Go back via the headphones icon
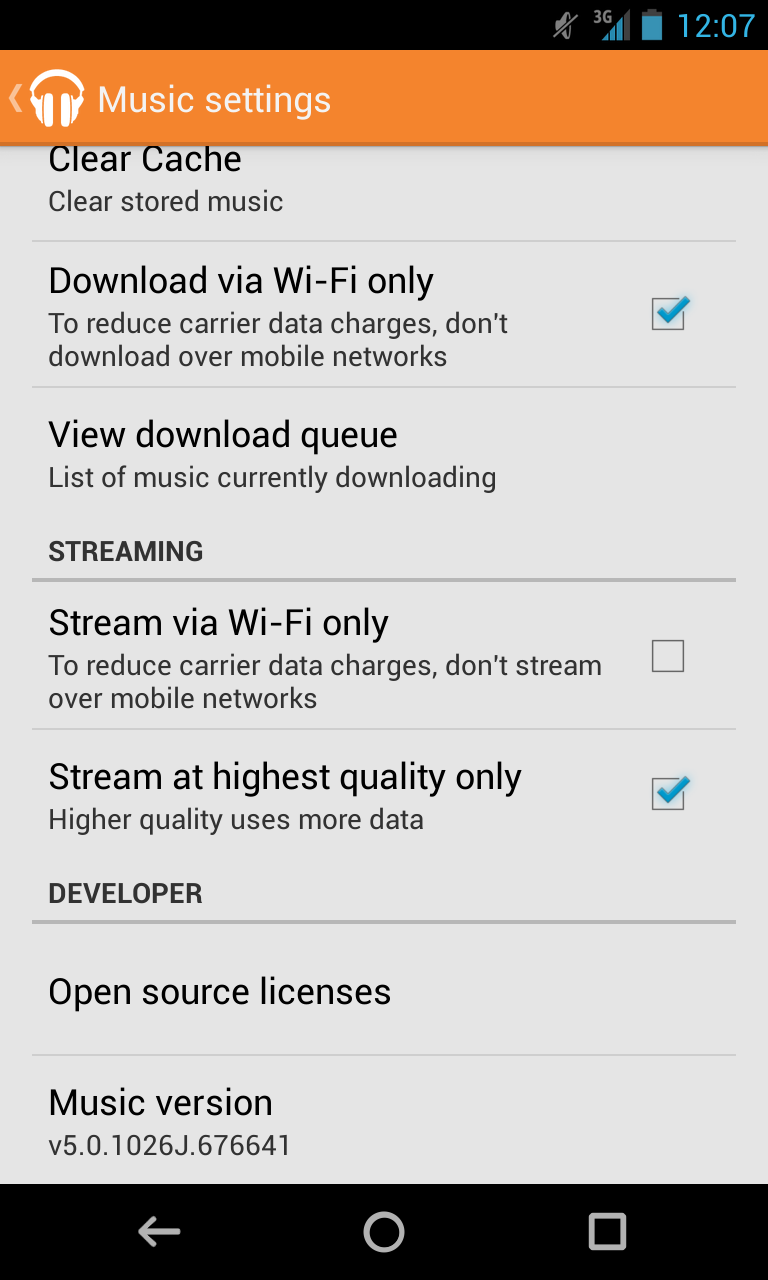 (x=55, y=98)
